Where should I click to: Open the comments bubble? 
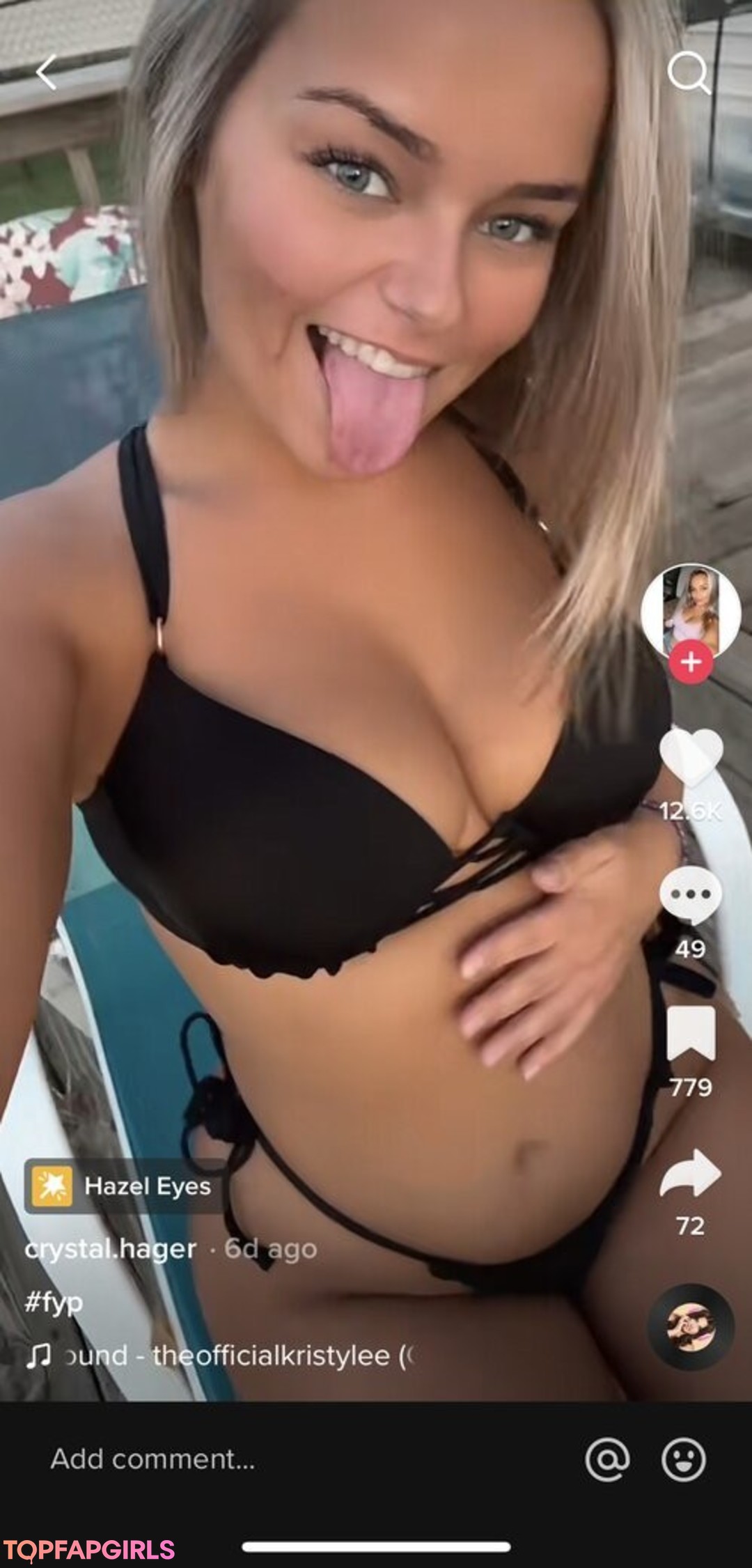click(x=690, y=895)
